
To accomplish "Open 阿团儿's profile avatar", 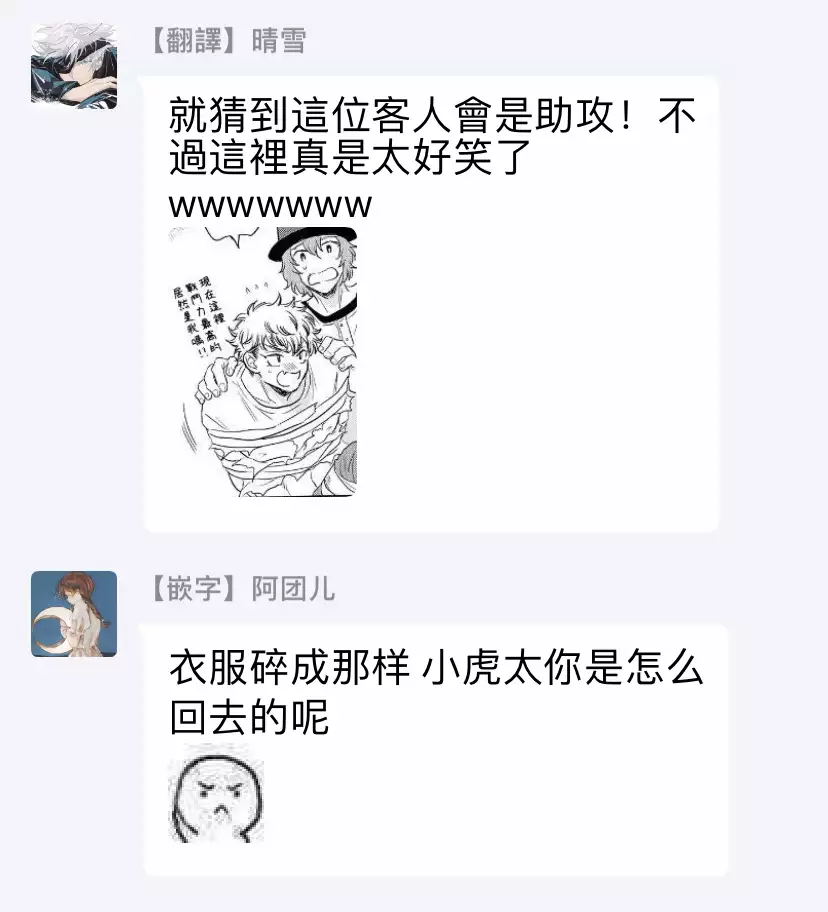I will point(74,614).
